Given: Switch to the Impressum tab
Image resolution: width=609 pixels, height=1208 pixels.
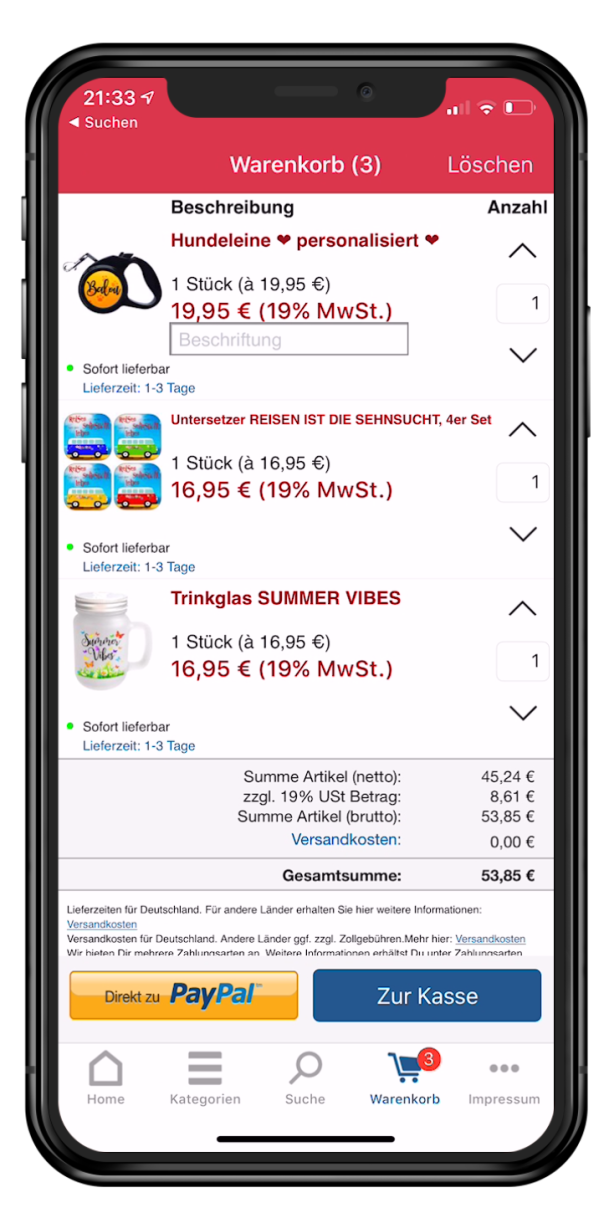Looking at the screenshot, I should tap(504, 1079).
